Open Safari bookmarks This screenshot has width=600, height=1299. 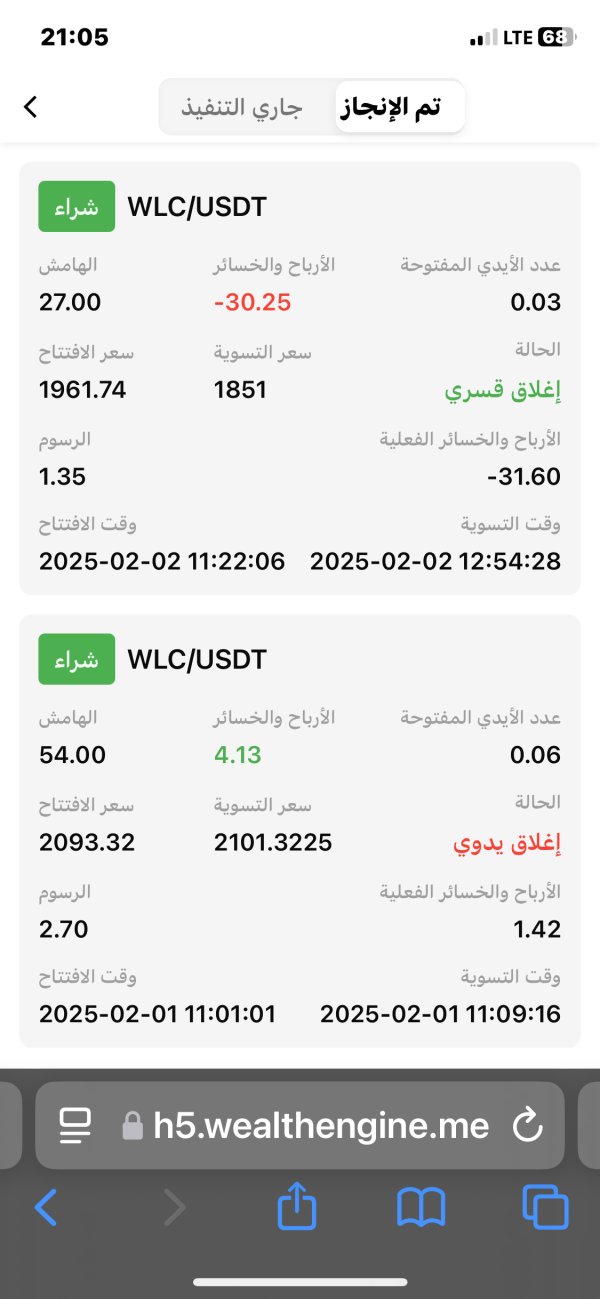coord(421,1208)
